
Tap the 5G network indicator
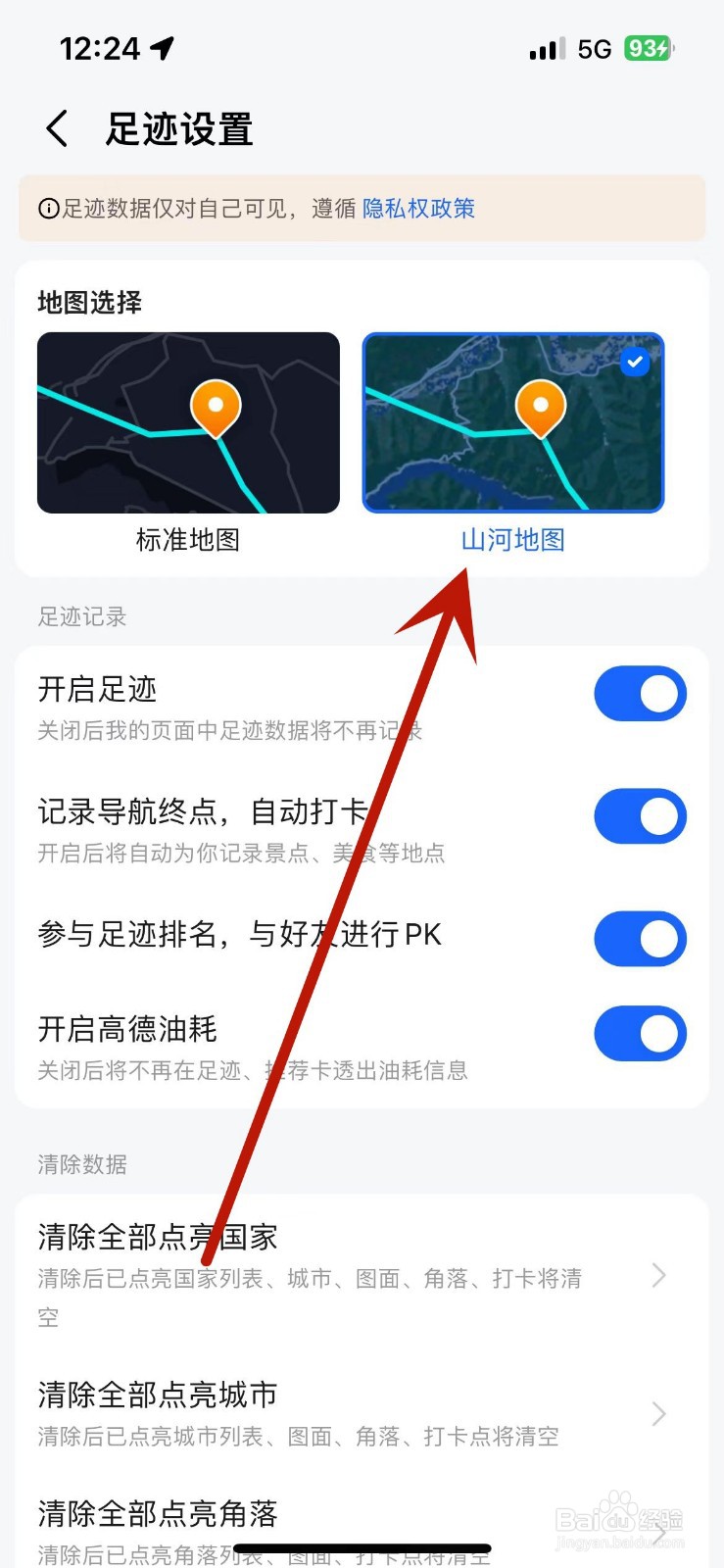595,48
